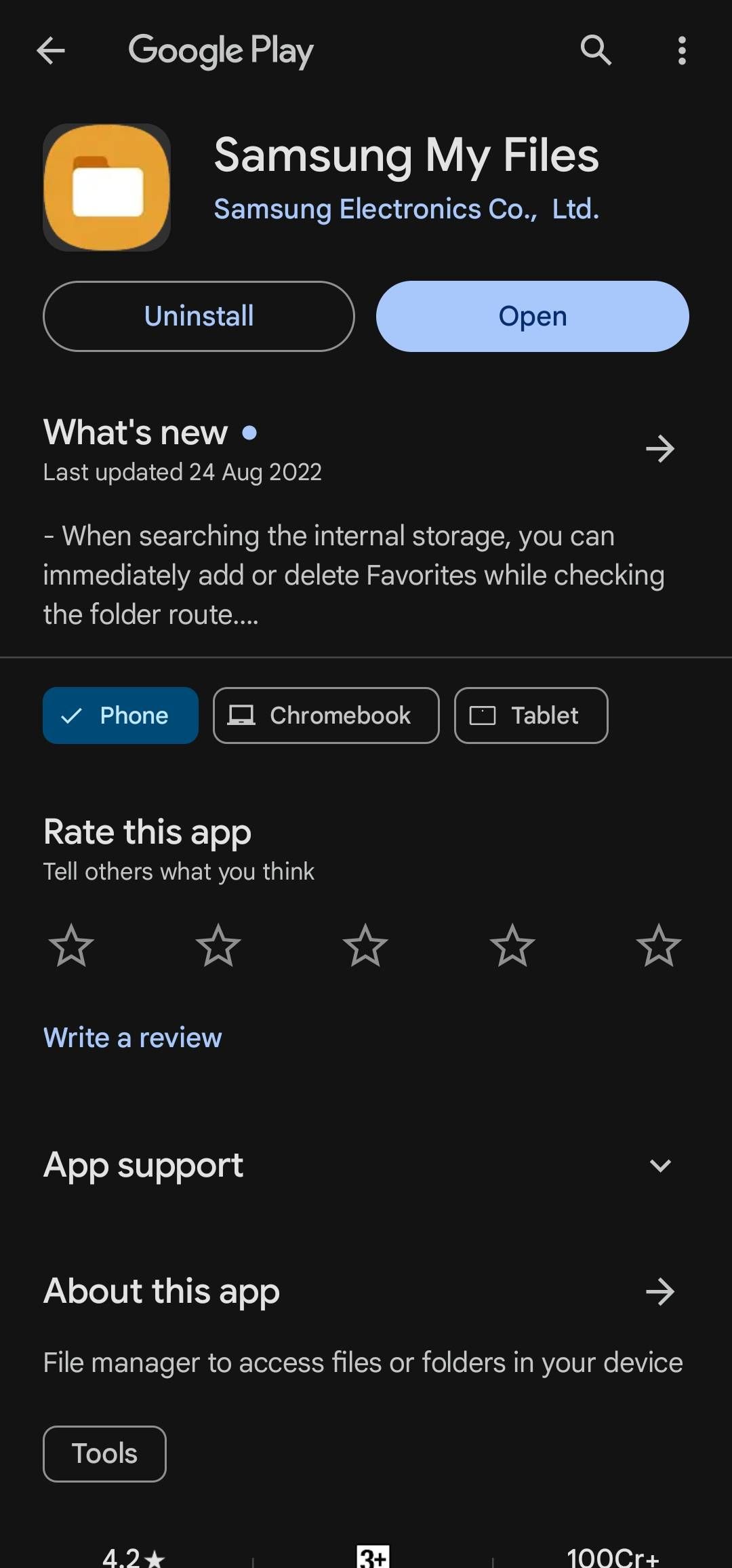Tap the Tablet device icon
This screenshot has height=1568, width=732.
pos(483,715)
